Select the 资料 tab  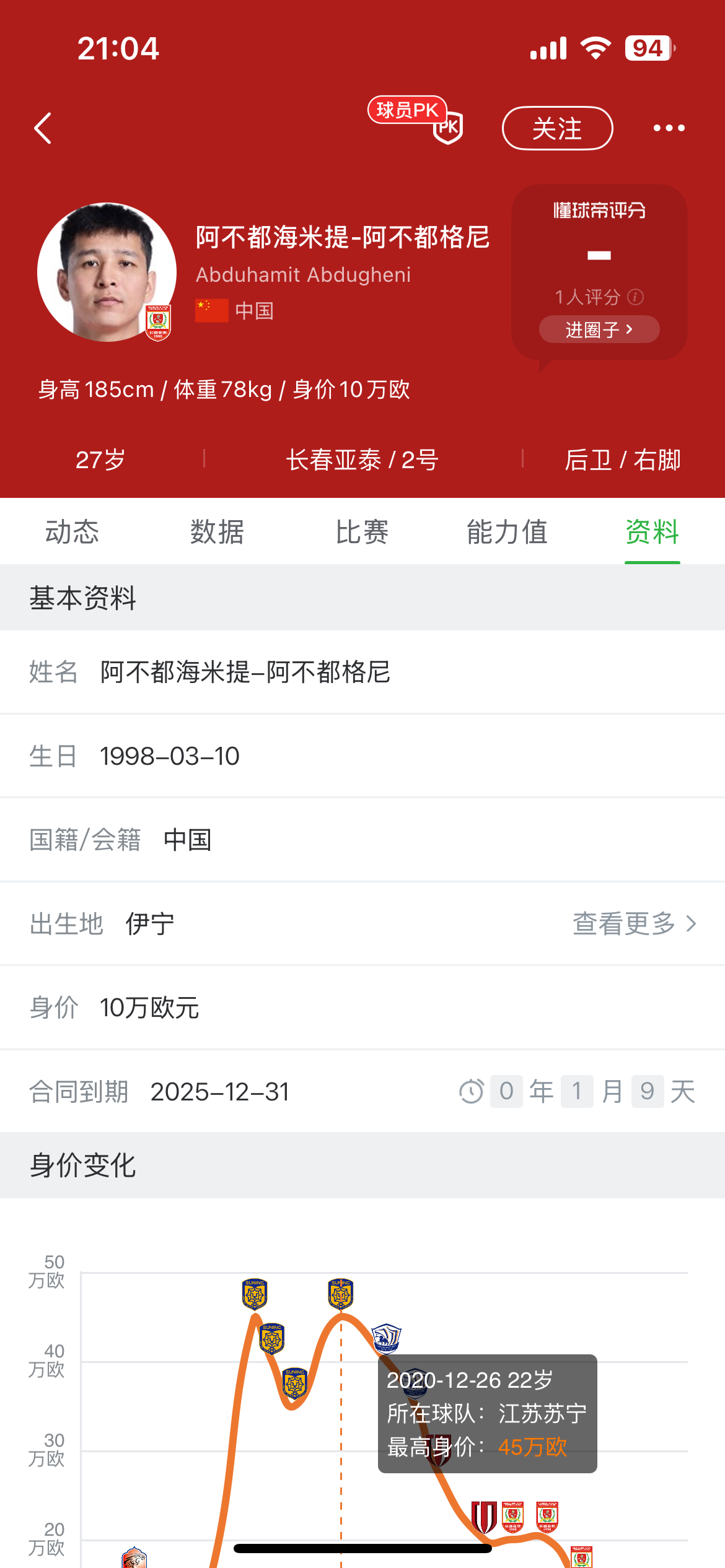pyautogui.click(x=652, y=532)
